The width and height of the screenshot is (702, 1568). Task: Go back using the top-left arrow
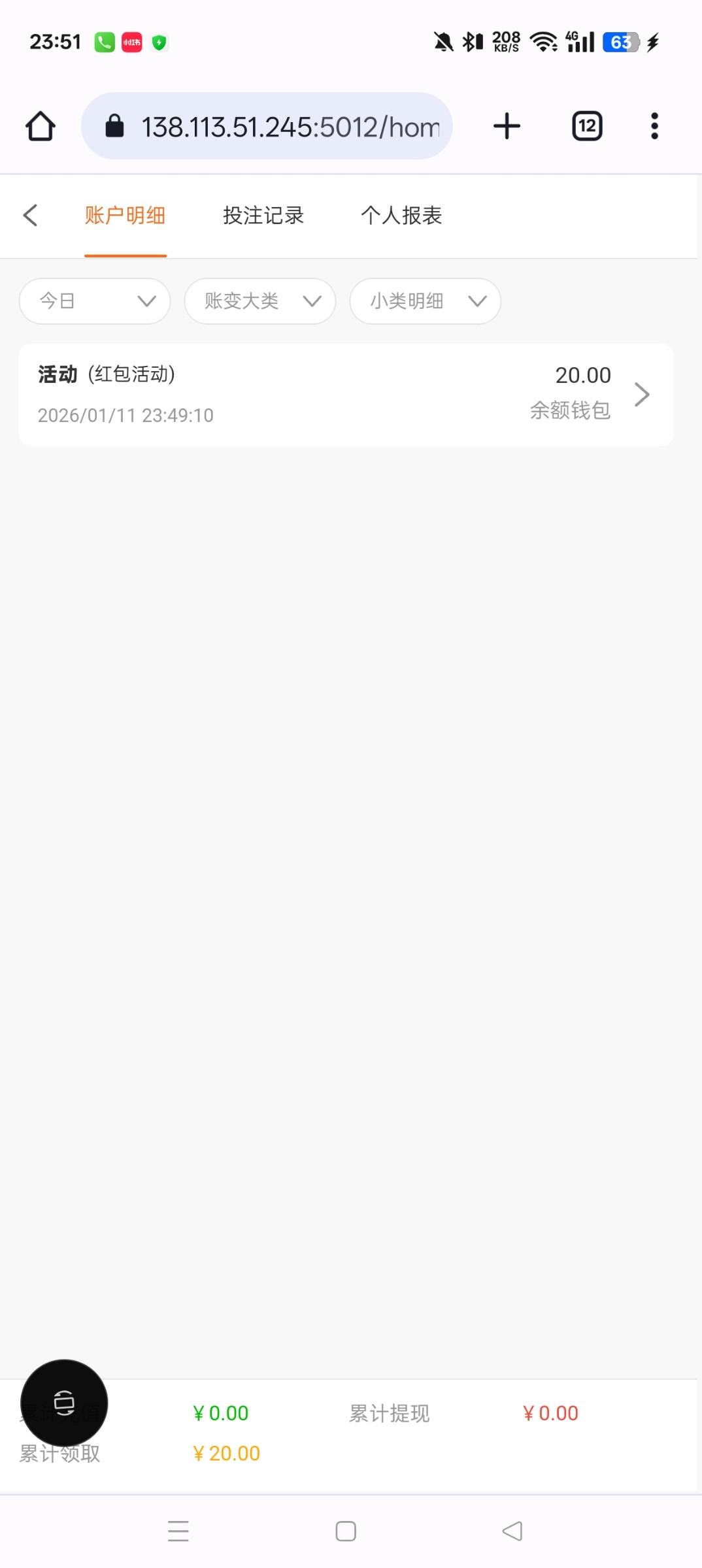(x=30, y=215)
